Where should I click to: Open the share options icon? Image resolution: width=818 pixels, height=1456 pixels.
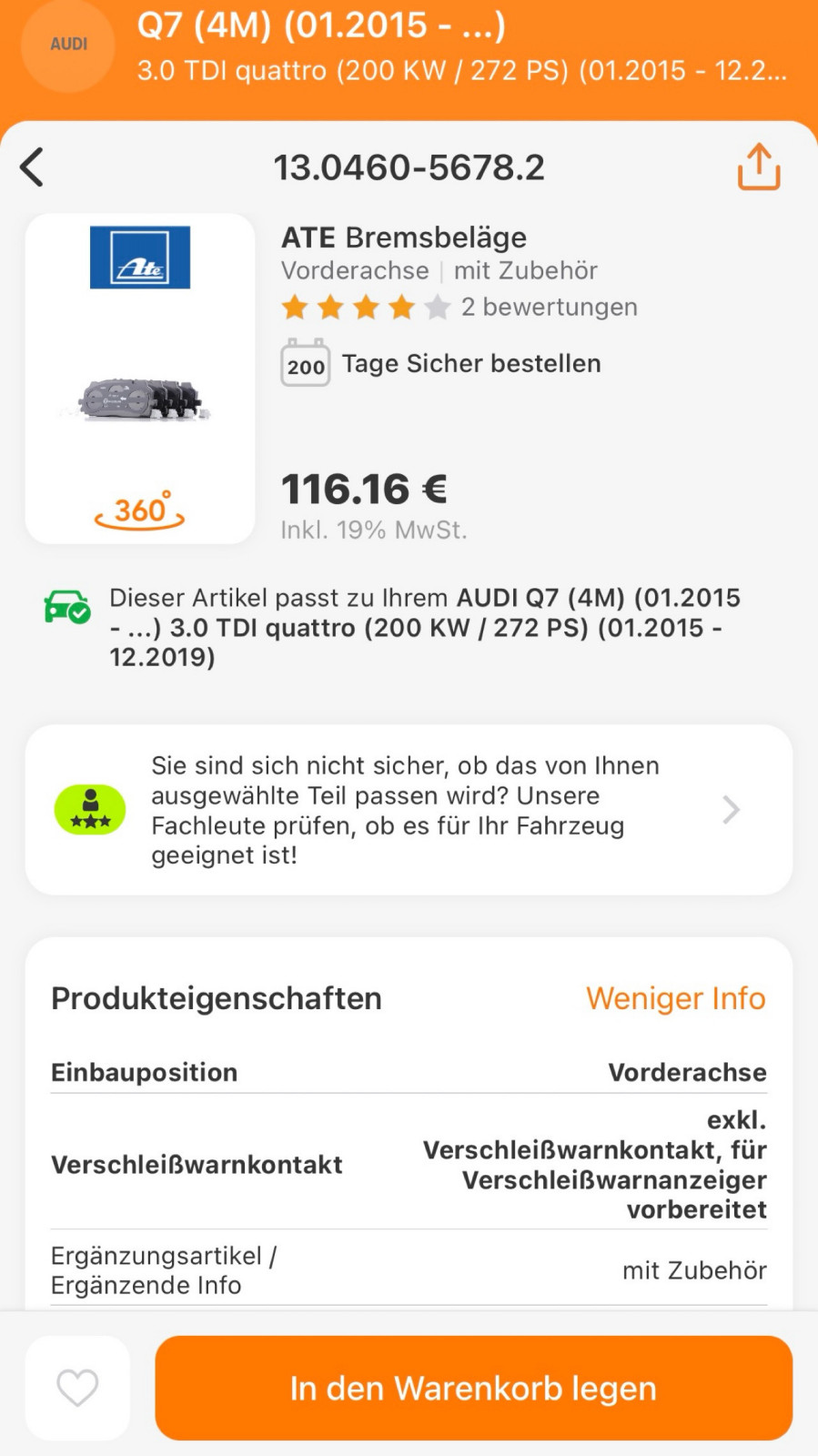click(761, 167)
